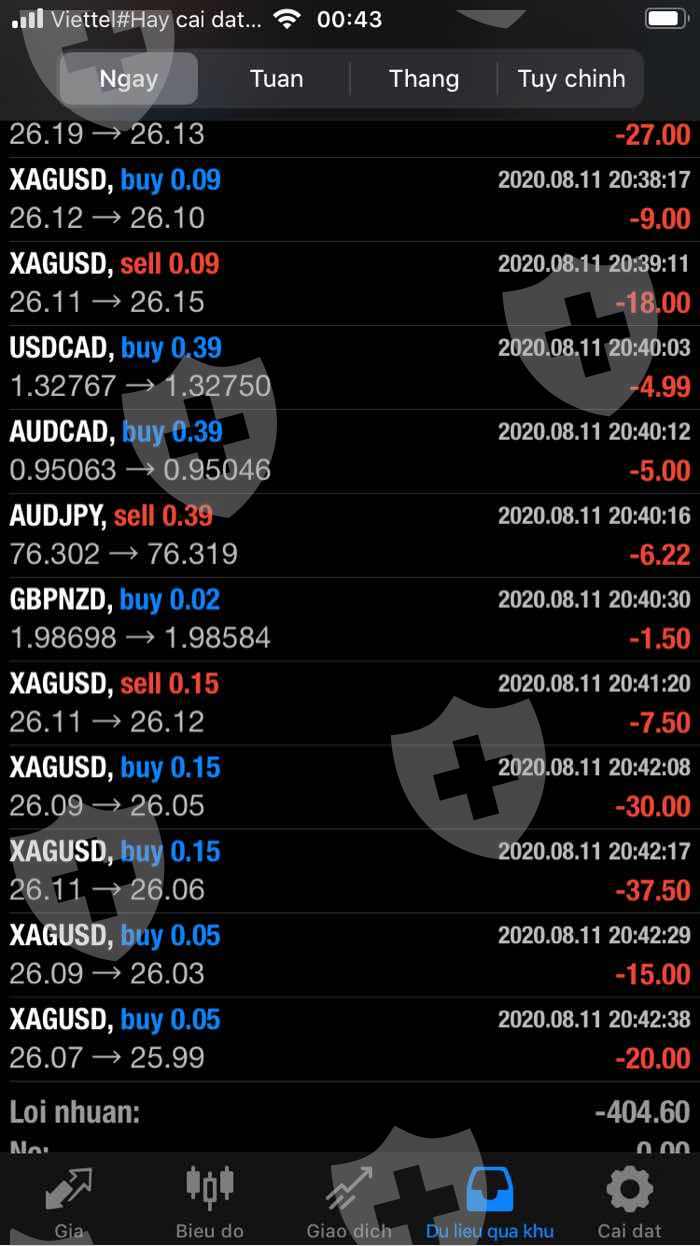Expand the GBPNZD buy 0.02 trade
The image size is (700, 1246).
point(350,619)
